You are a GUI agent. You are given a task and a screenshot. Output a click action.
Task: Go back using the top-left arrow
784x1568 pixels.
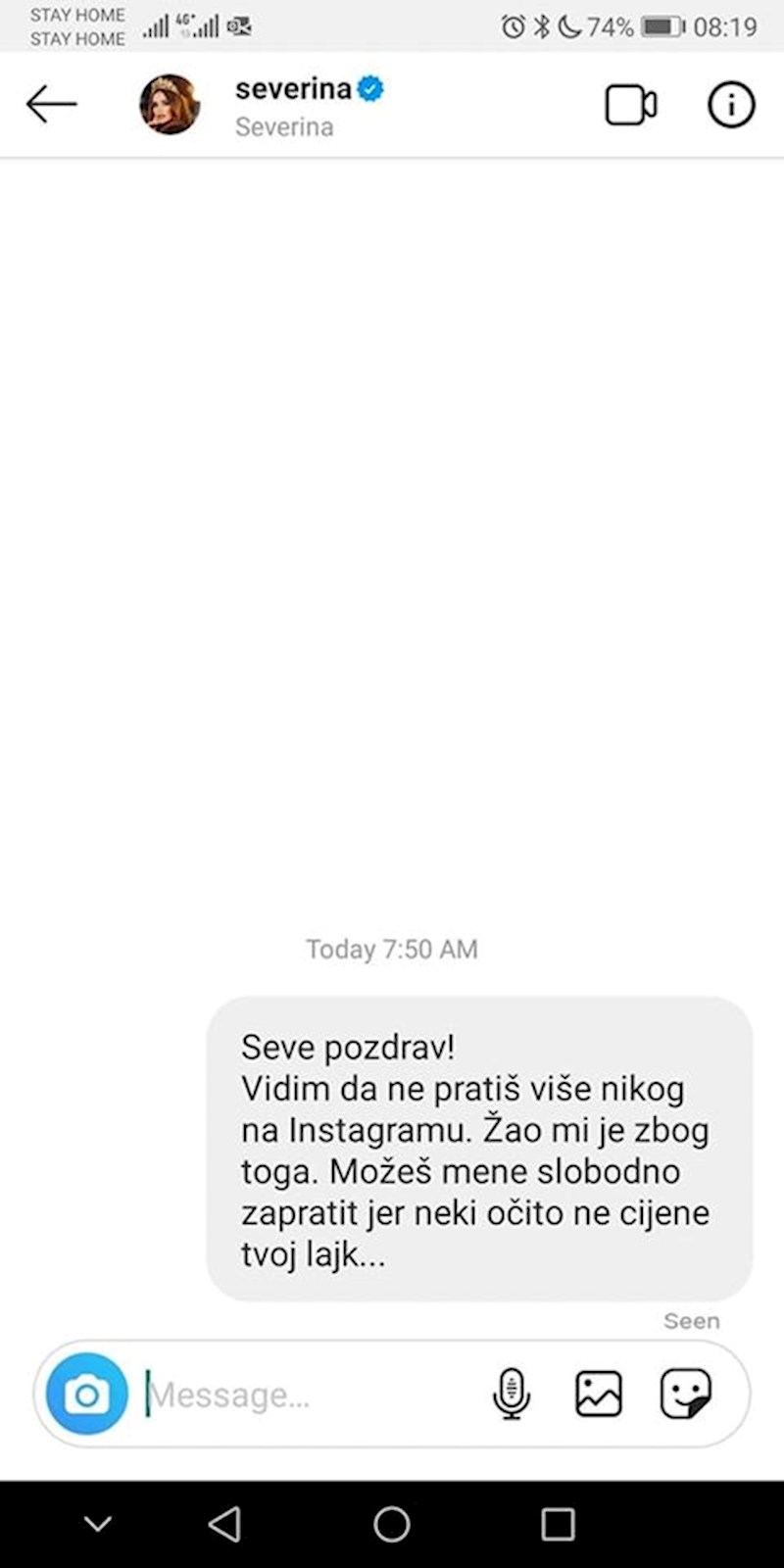pyautogui.click(x=51, y=104)
